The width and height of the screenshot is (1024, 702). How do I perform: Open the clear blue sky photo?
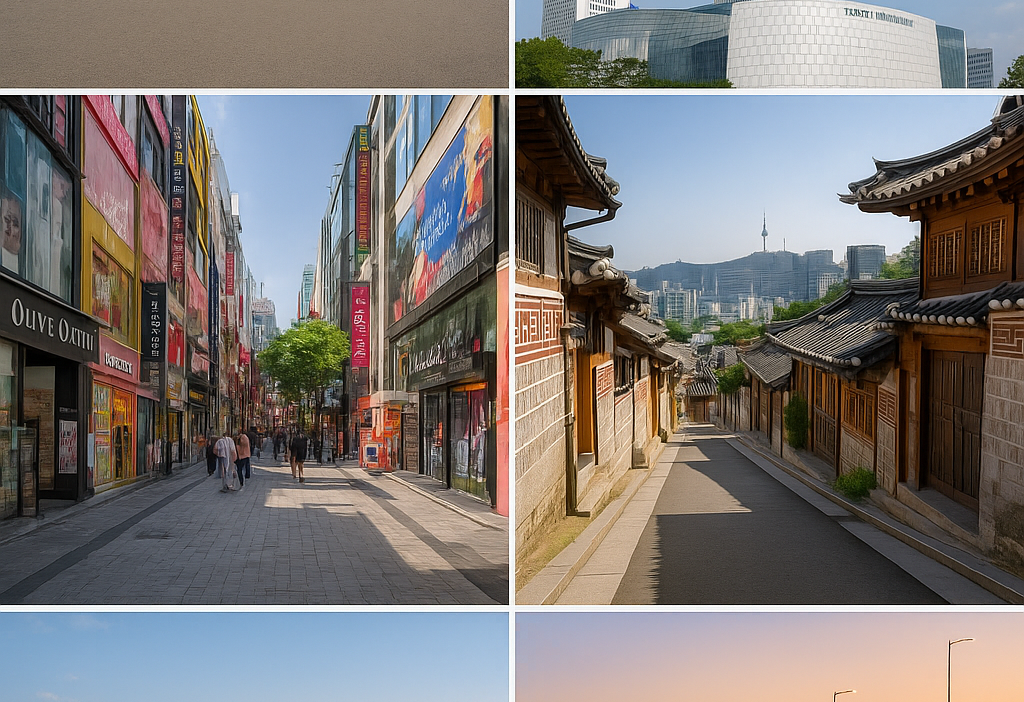[x=254, y=657]
